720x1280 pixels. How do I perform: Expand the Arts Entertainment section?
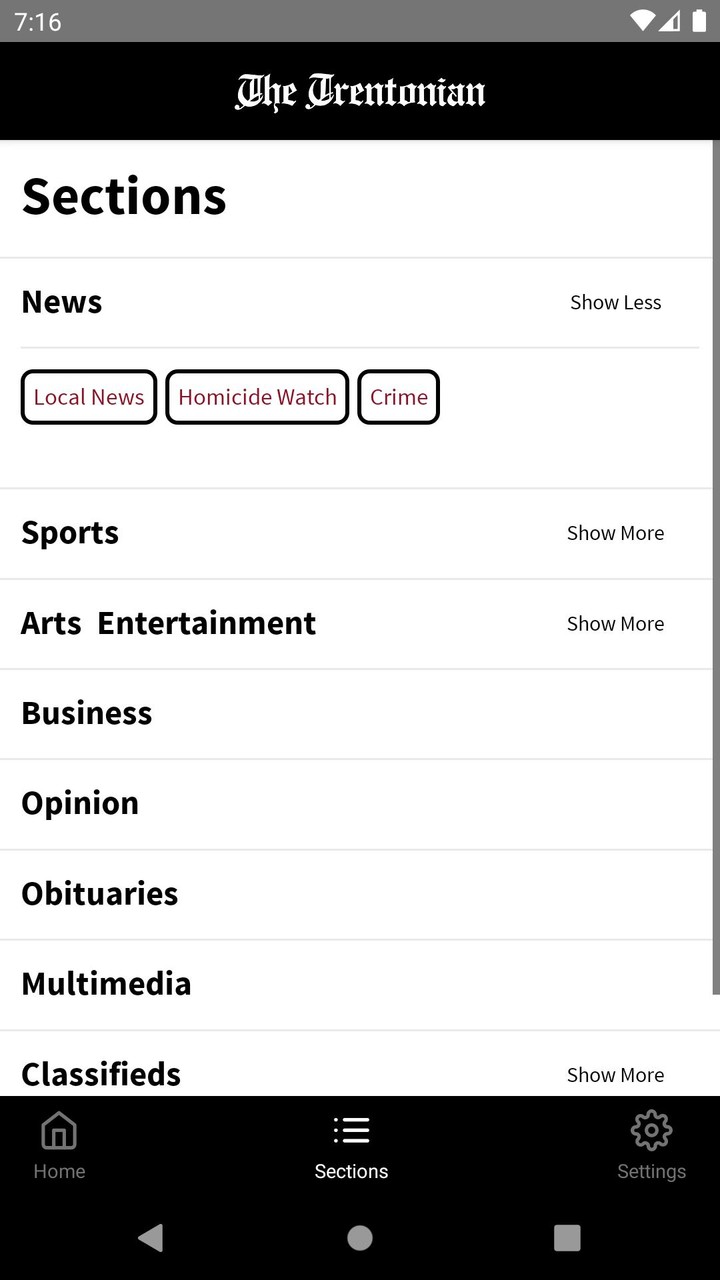[x=615, y=623]
